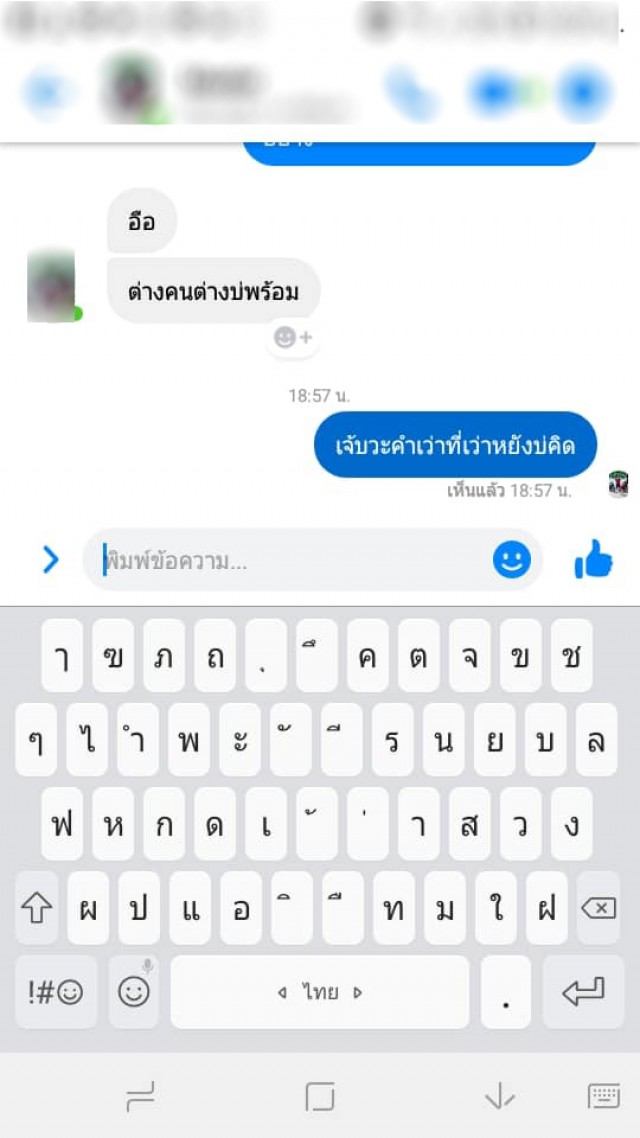
Task: Tap the ไทย space bar
Action: pos(319,992)
